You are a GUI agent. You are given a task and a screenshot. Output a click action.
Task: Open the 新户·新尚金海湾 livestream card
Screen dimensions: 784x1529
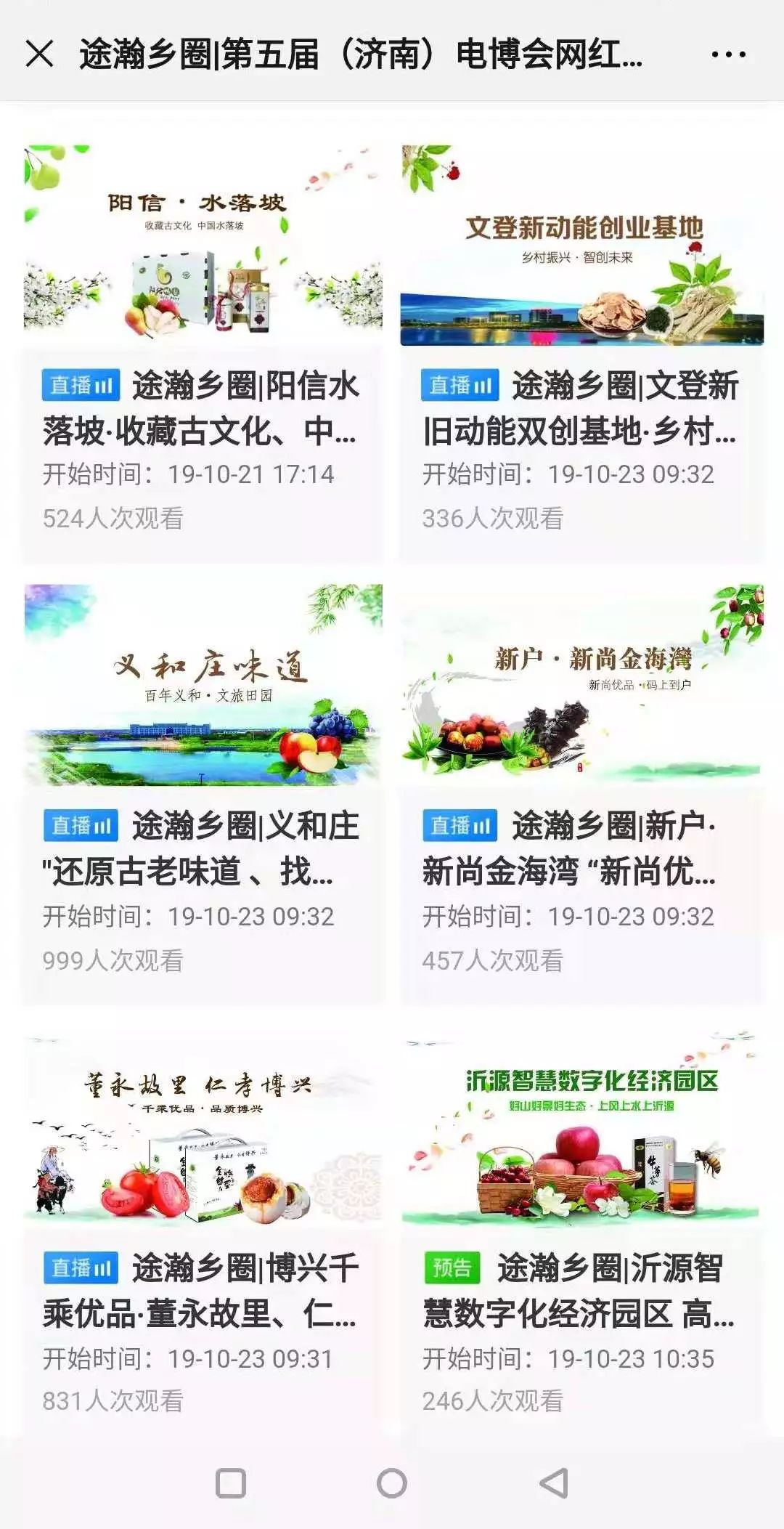point(582,793)
